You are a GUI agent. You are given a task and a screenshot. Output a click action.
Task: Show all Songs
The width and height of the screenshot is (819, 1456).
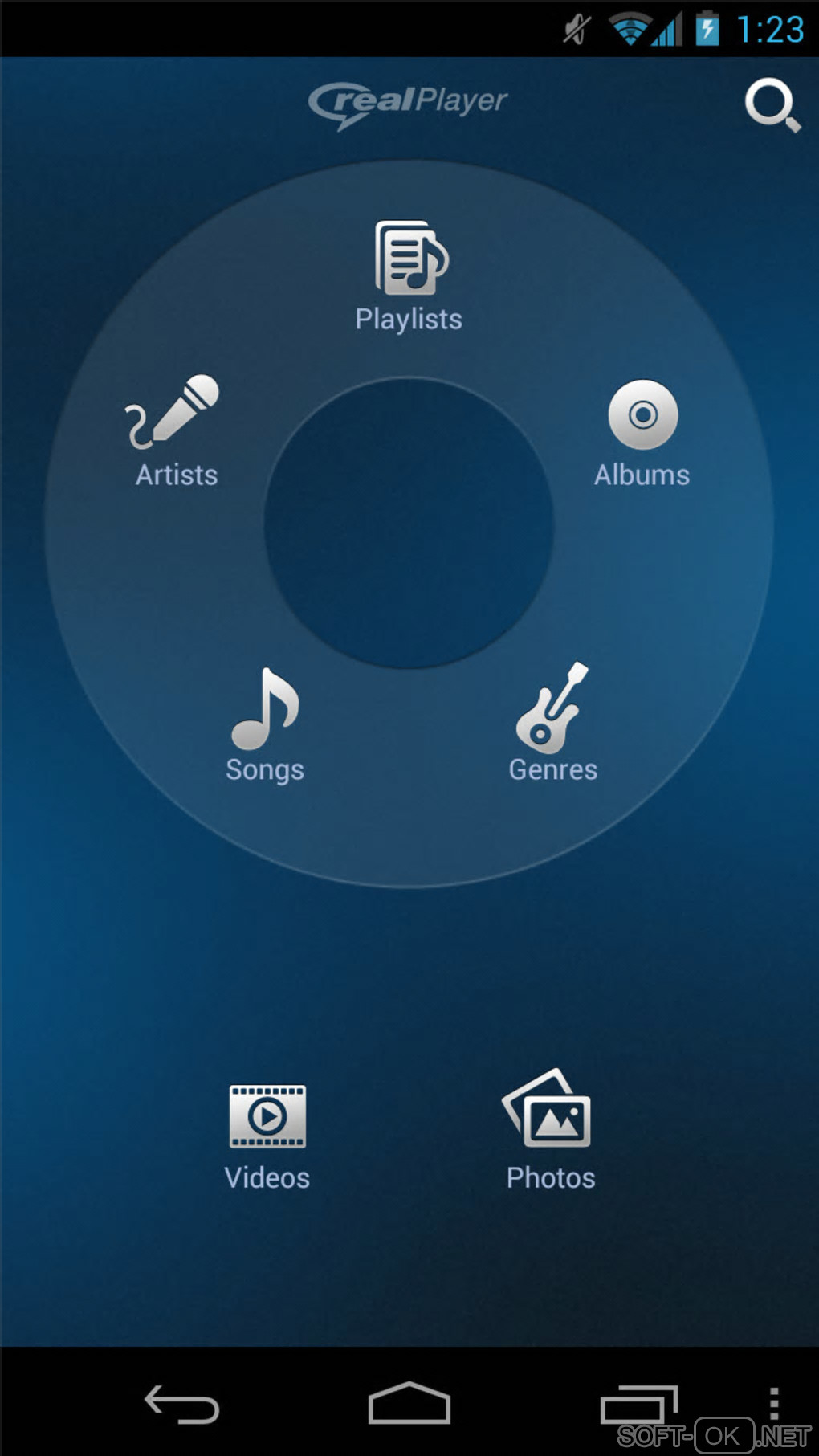pyautogui.click(x=265, y=724)
